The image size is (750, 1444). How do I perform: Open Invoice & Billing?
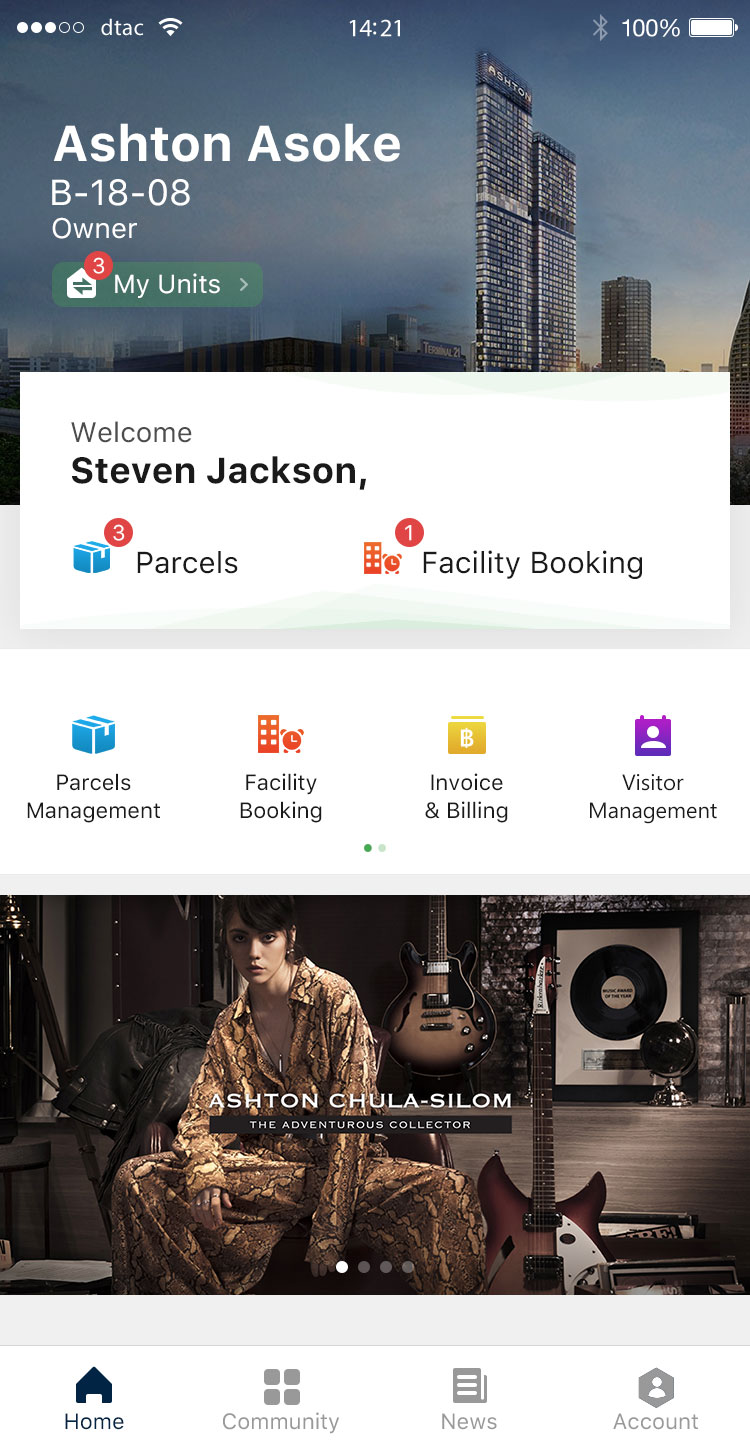tap(466, 767)
